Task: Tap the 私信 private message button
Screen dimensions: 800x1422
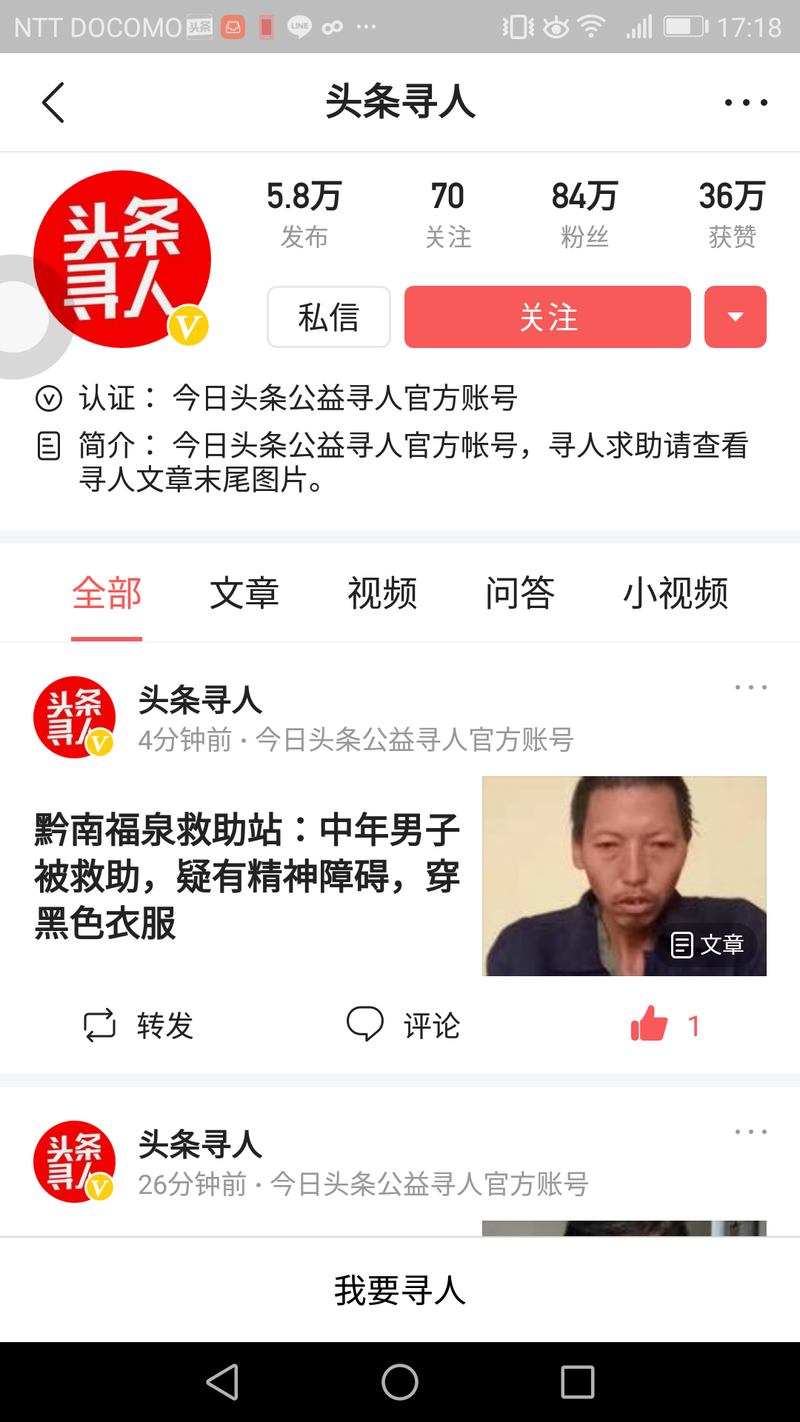Action: tap(328, 317)
